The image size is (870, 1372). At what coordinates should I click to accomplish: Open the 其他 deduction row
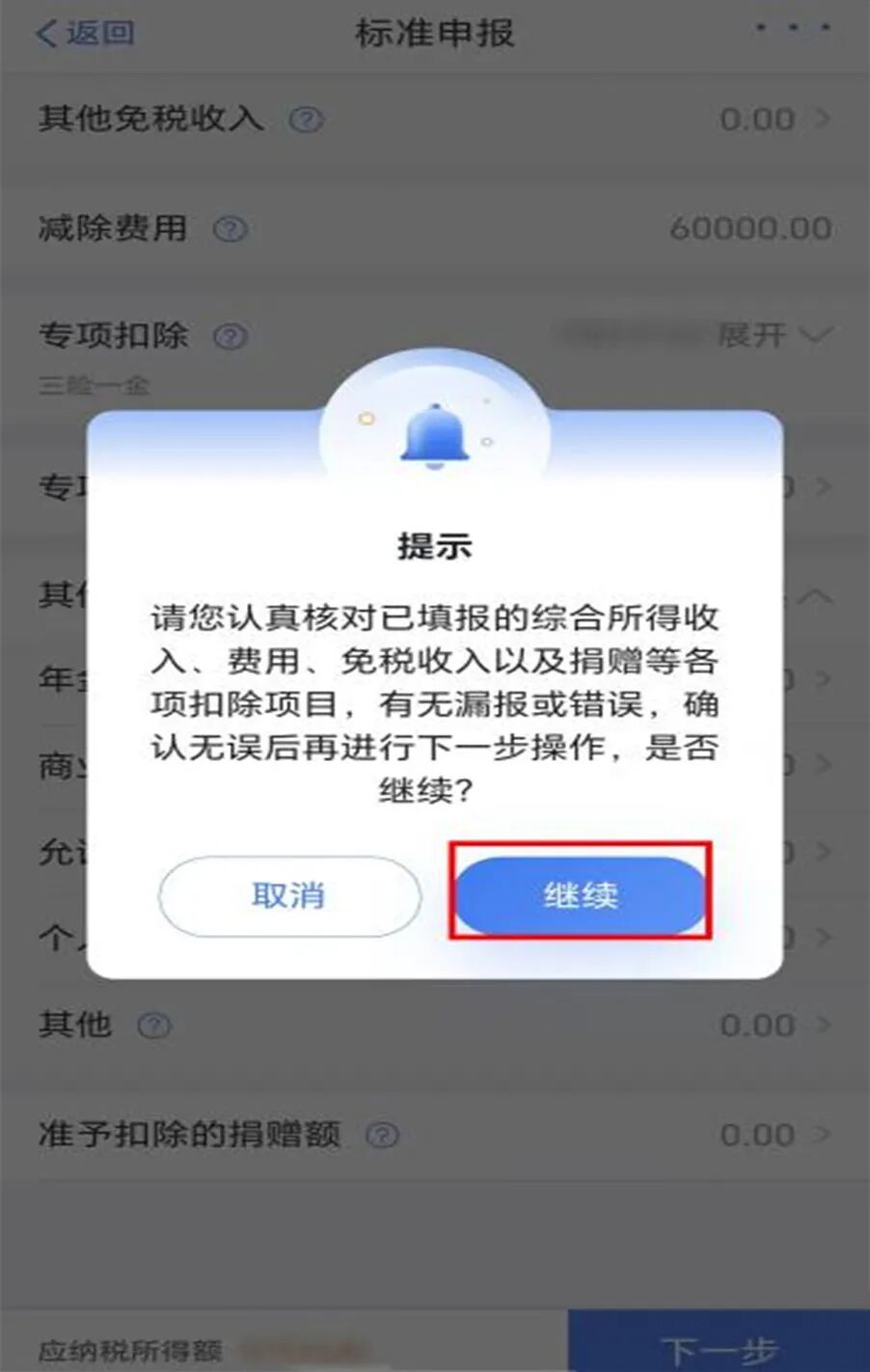click(x=434, y=1025)
